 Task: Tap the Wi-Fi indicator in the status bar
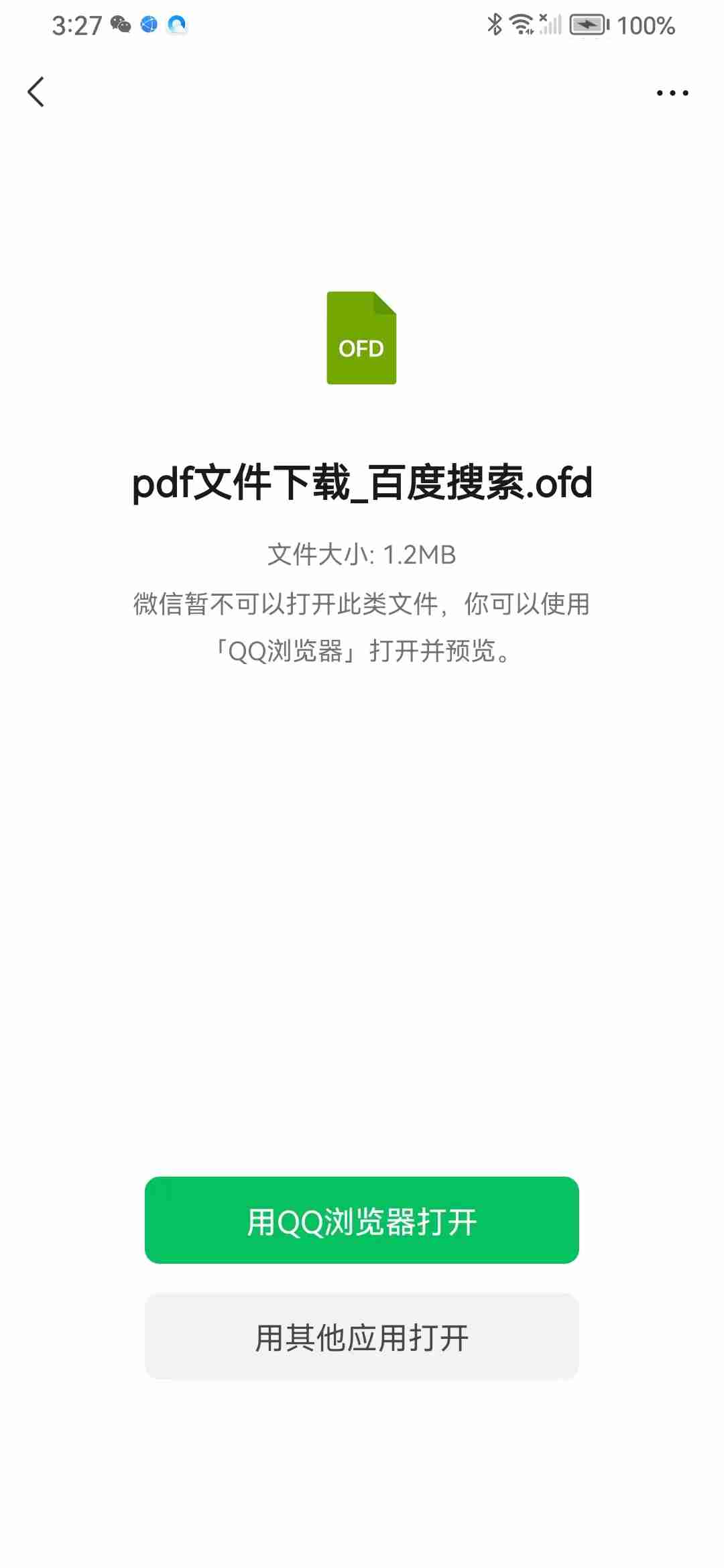click(522, 23)
